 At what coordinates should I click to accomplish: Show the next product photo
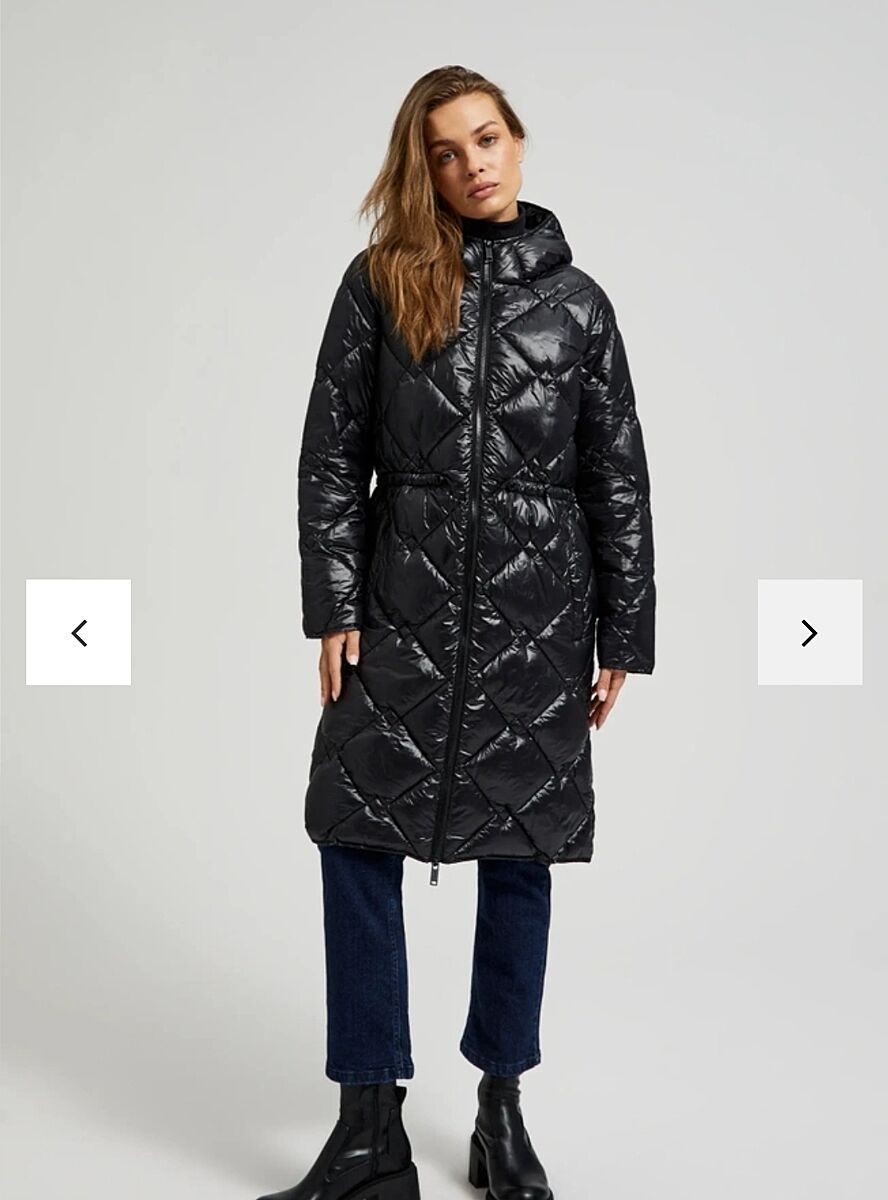(x=809, y=632)
